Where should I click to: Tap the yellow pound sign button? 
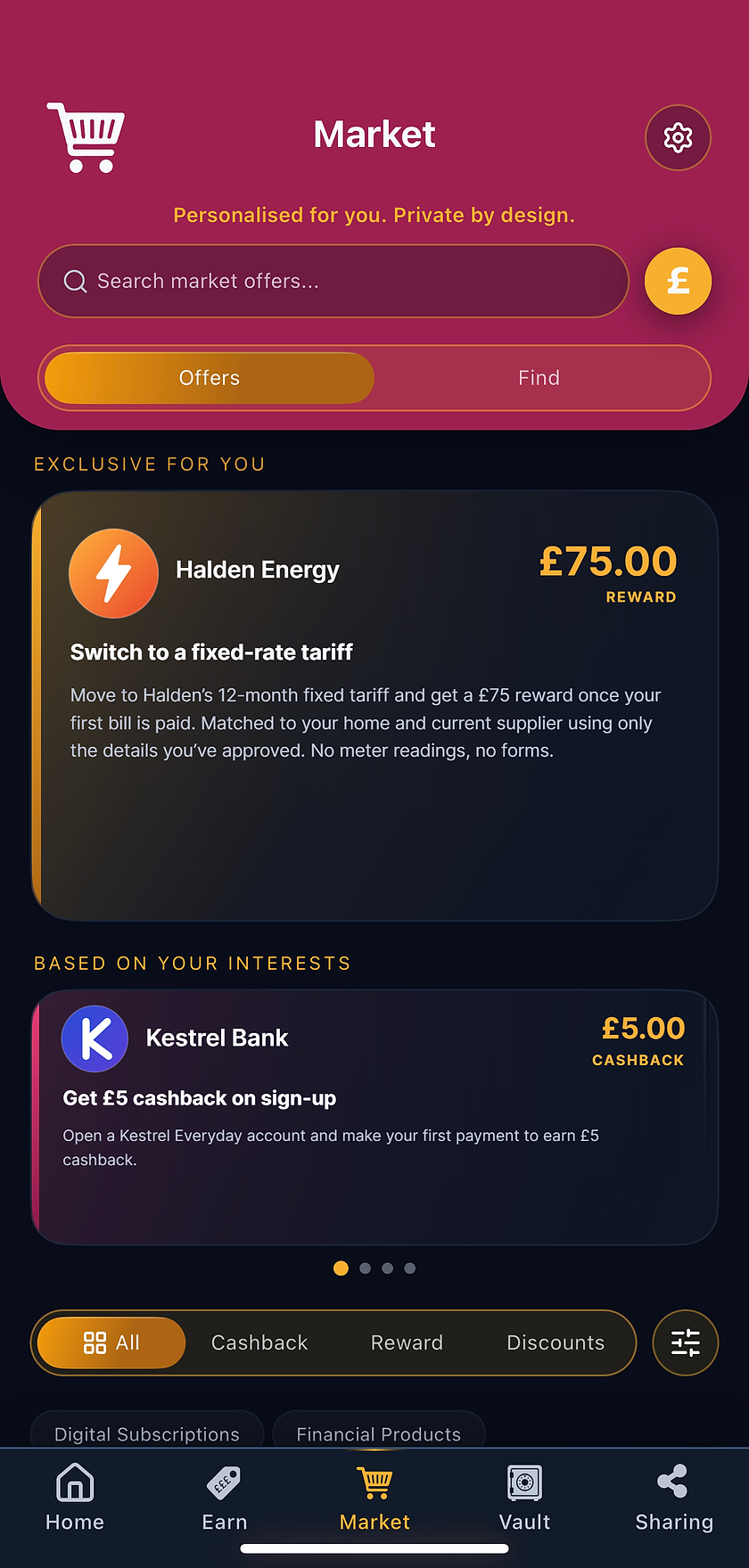point(678,281)
